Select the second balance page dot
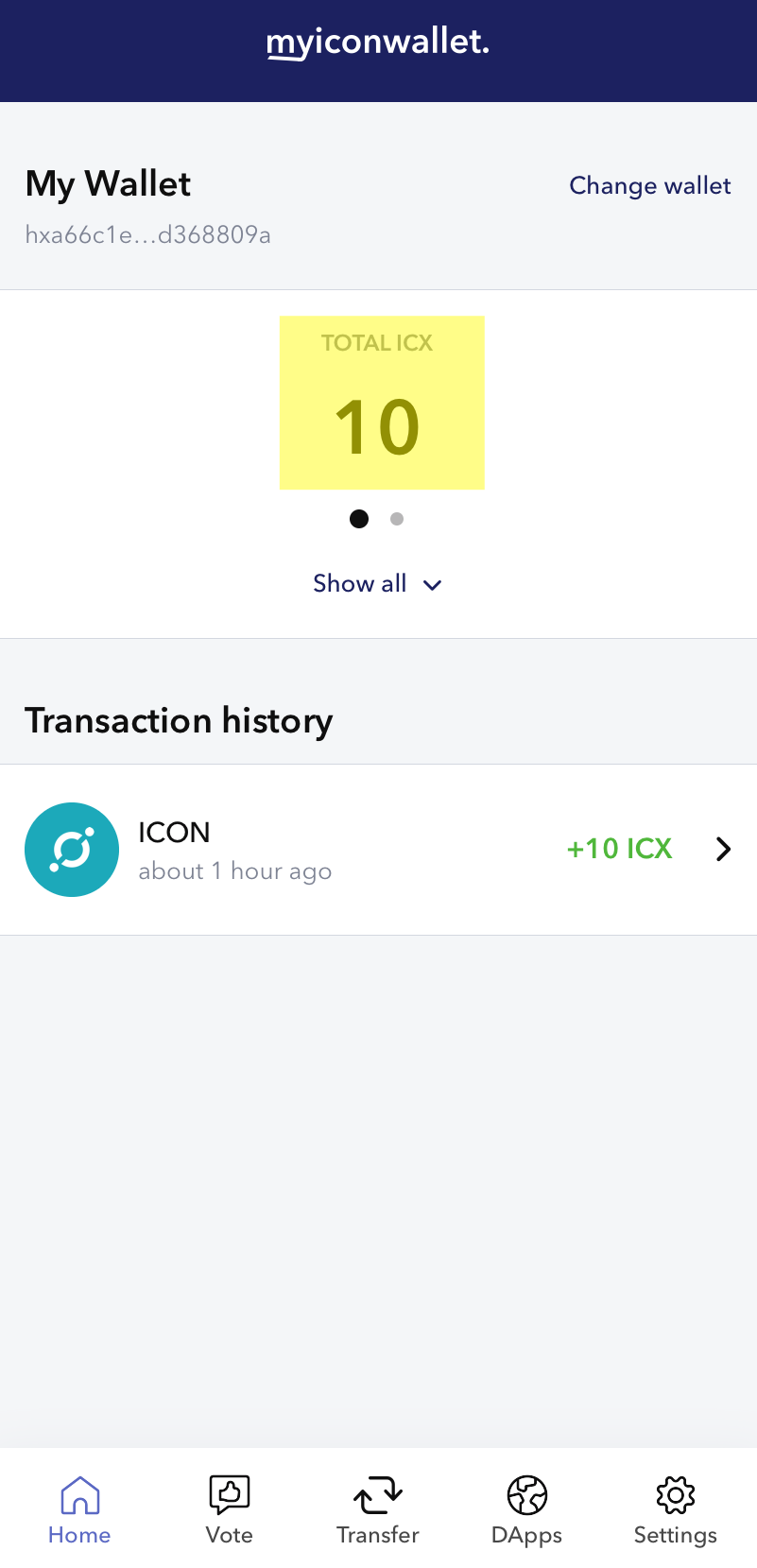Image resolution: width=757 pixels, height=1568 pixels. (x=397, y=519)
